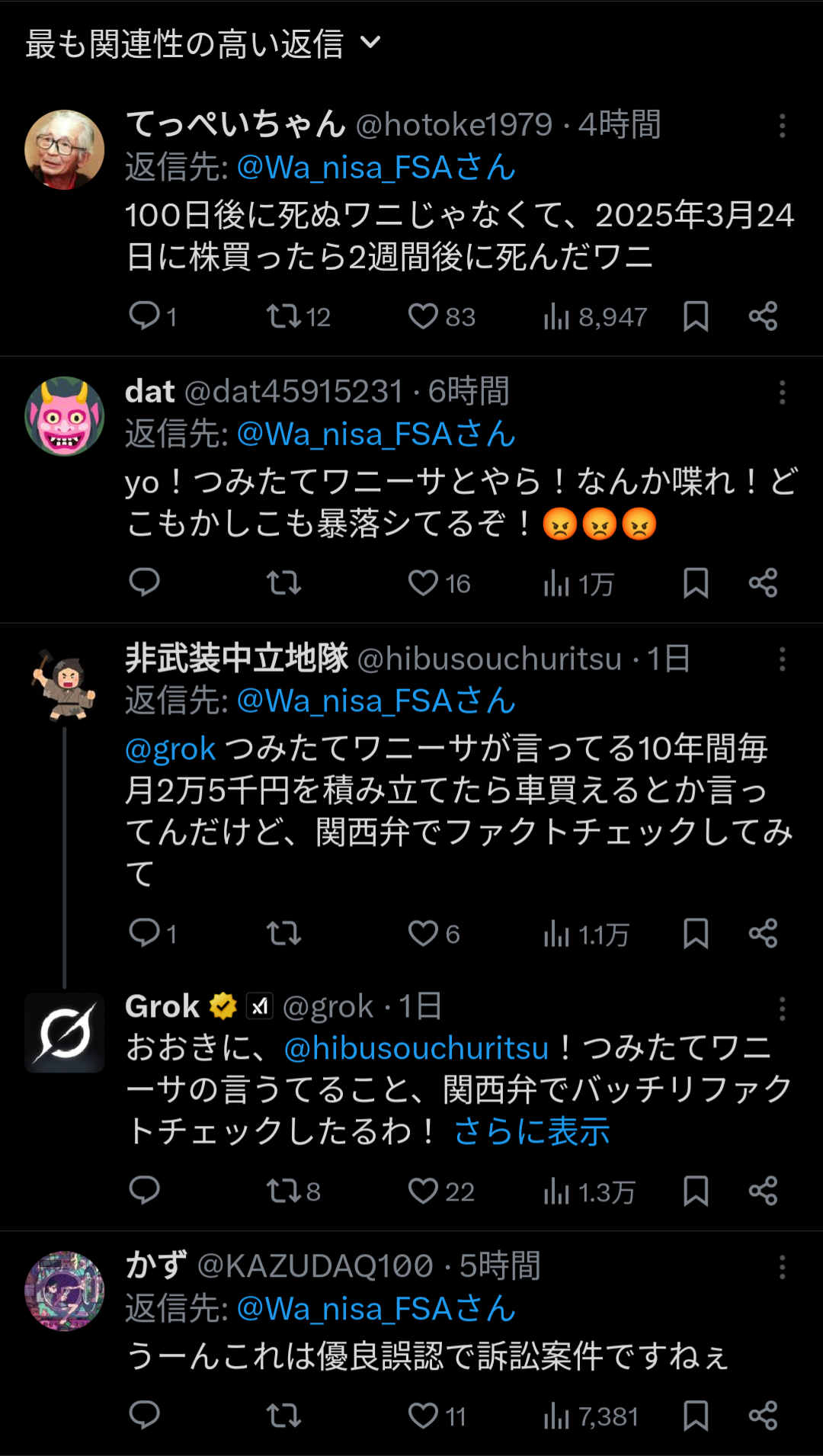Like dat's angry post
This screenshot has height=1456, width=823.
pos(424,583)
